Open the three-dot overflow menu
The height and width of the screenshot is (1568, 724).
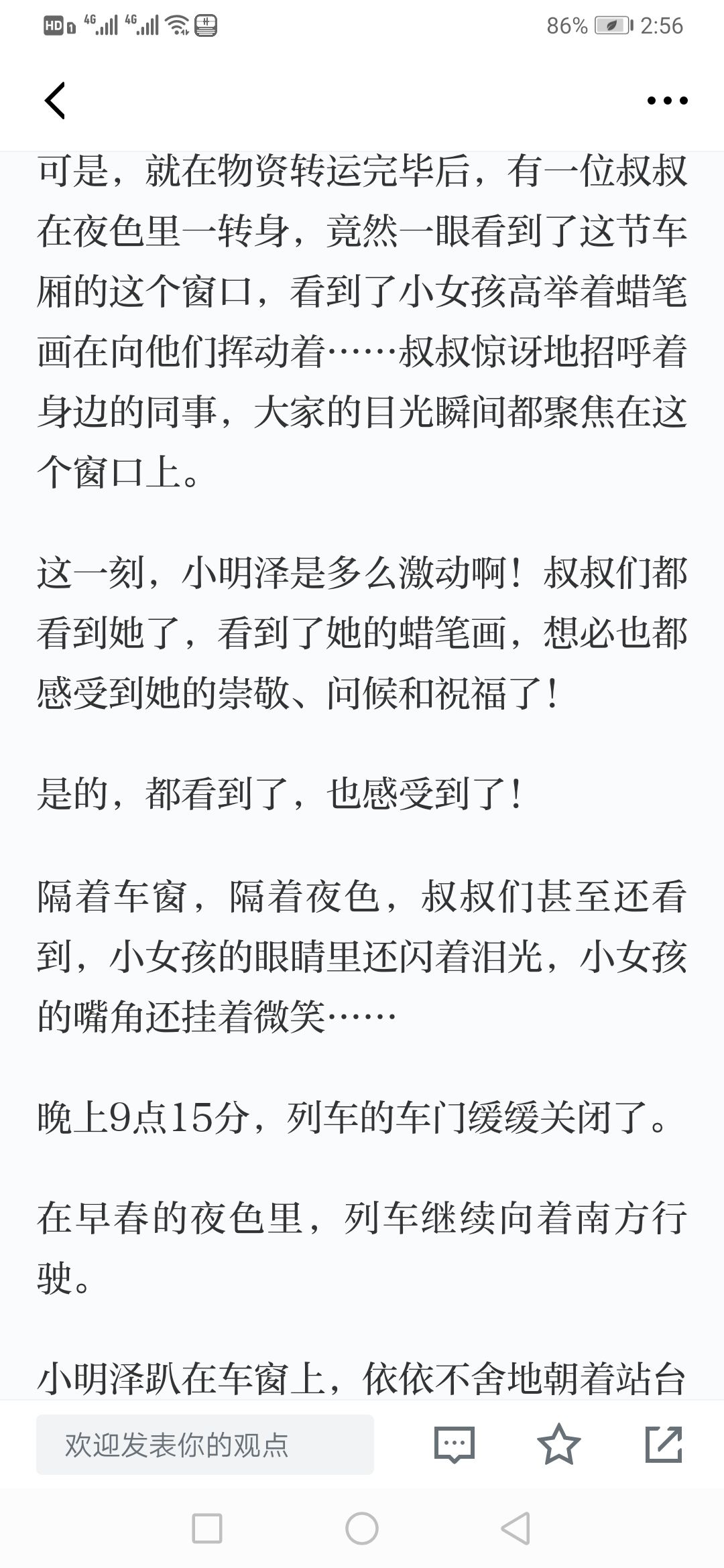pos(667,101)
